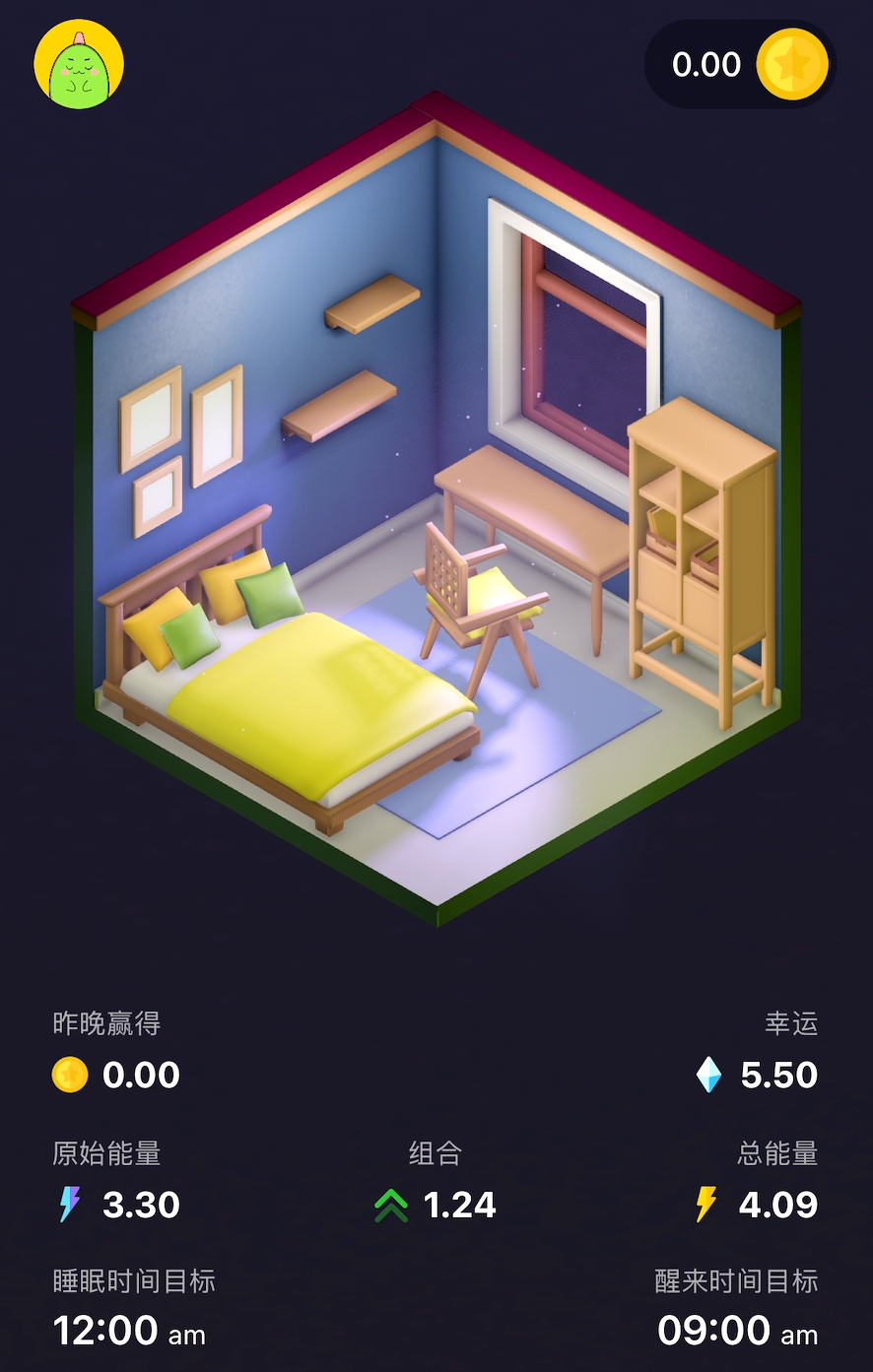The width and height of the screenshot is (873, 1372).
Task: Open the gold coin balance
Action: click(x=739, y=65)
